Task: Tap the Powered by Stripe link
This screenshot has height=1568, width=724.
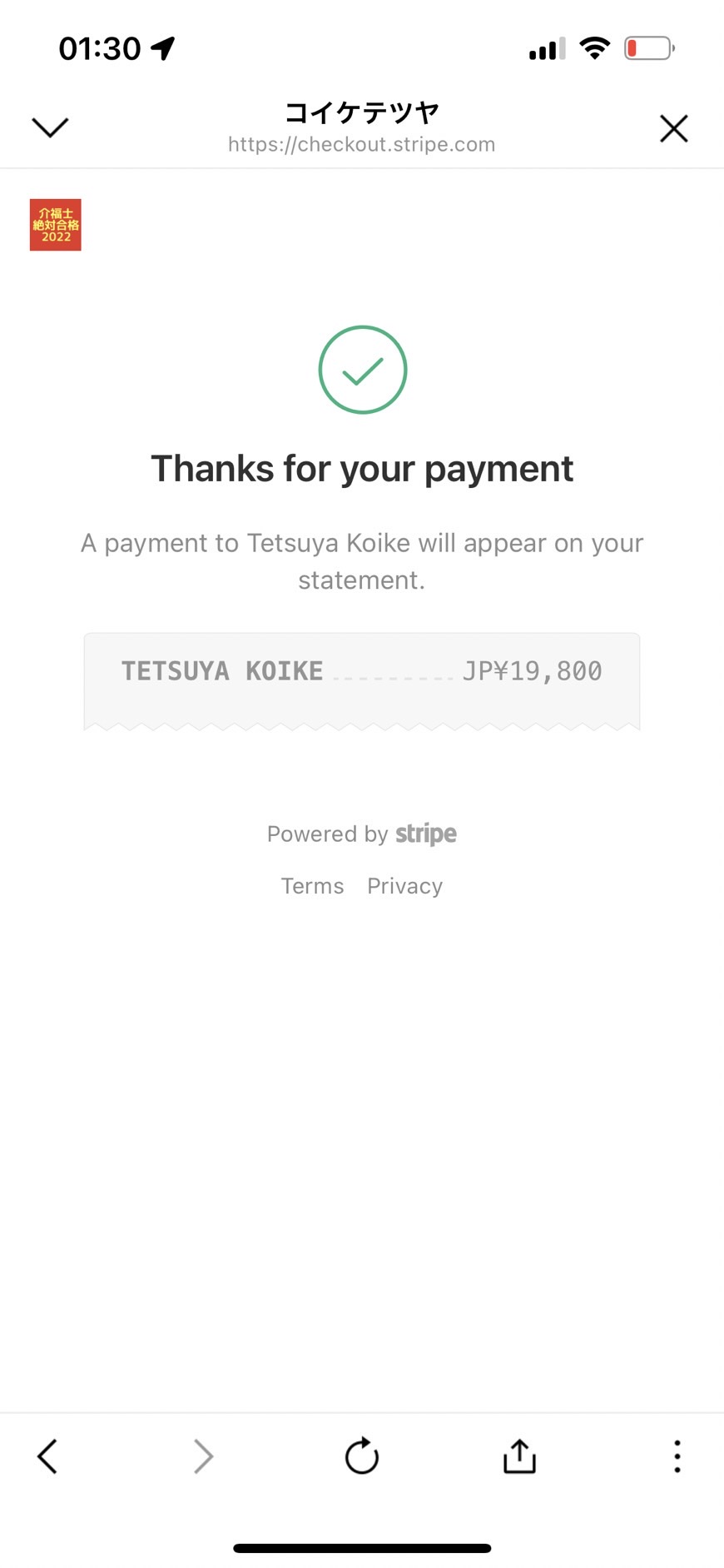Action: 362,834
